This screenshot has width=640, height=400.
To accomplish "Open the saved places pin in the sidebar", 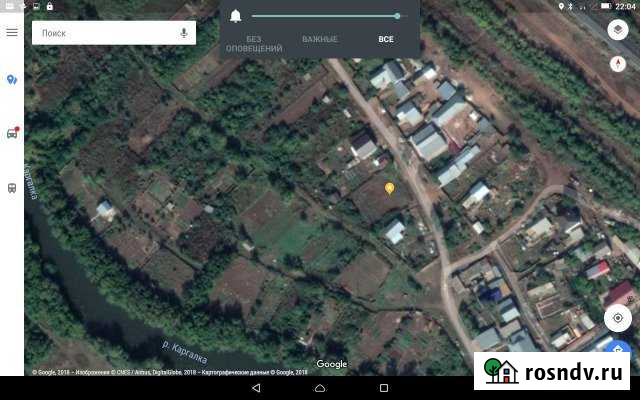I will point(12,79).
